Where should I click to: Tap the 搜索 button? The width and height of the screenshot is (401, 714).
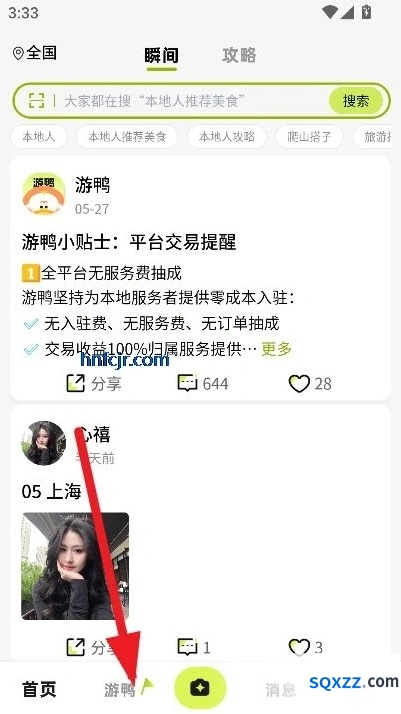pyautogui.click(x=356, y=101)
